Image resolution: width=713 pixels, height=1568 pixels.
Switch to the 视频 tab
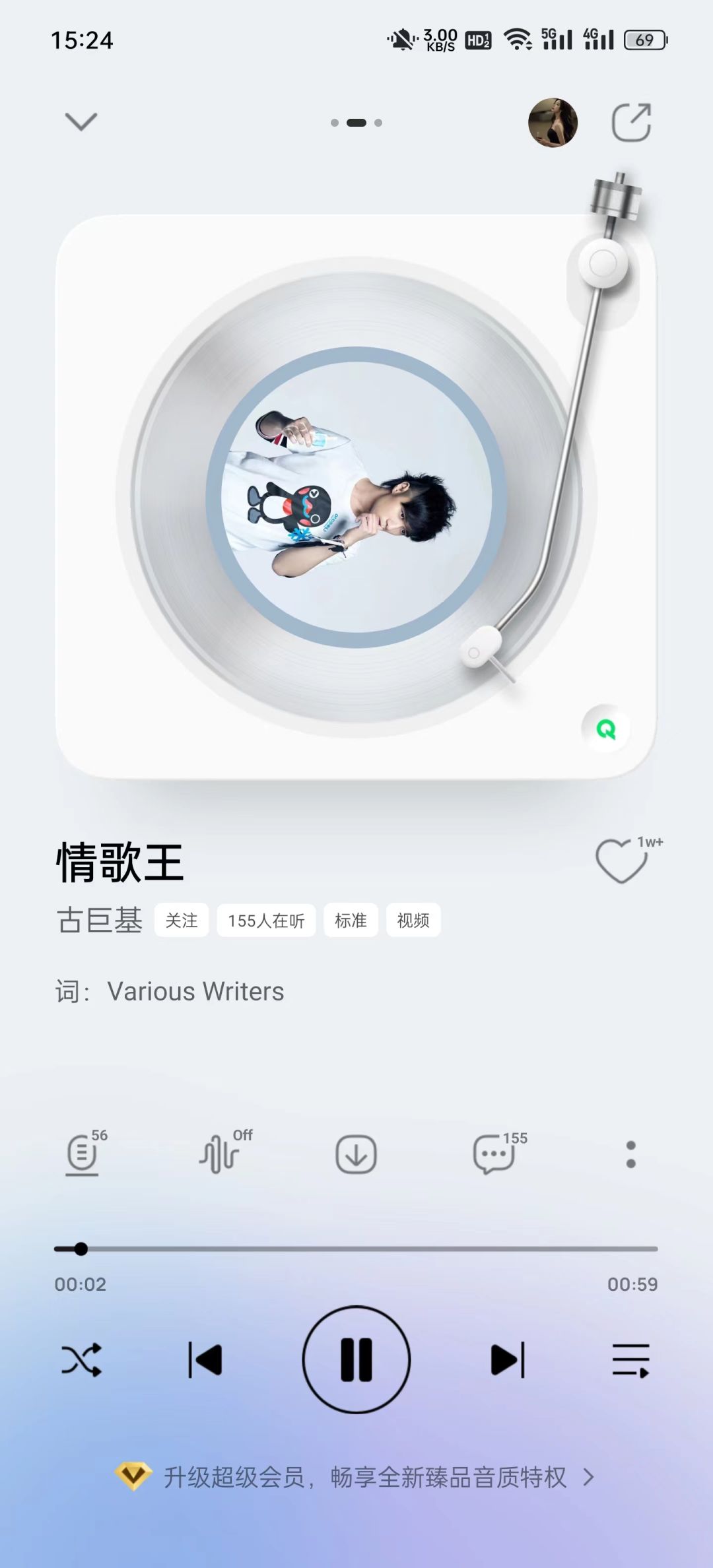click(413, 920)
